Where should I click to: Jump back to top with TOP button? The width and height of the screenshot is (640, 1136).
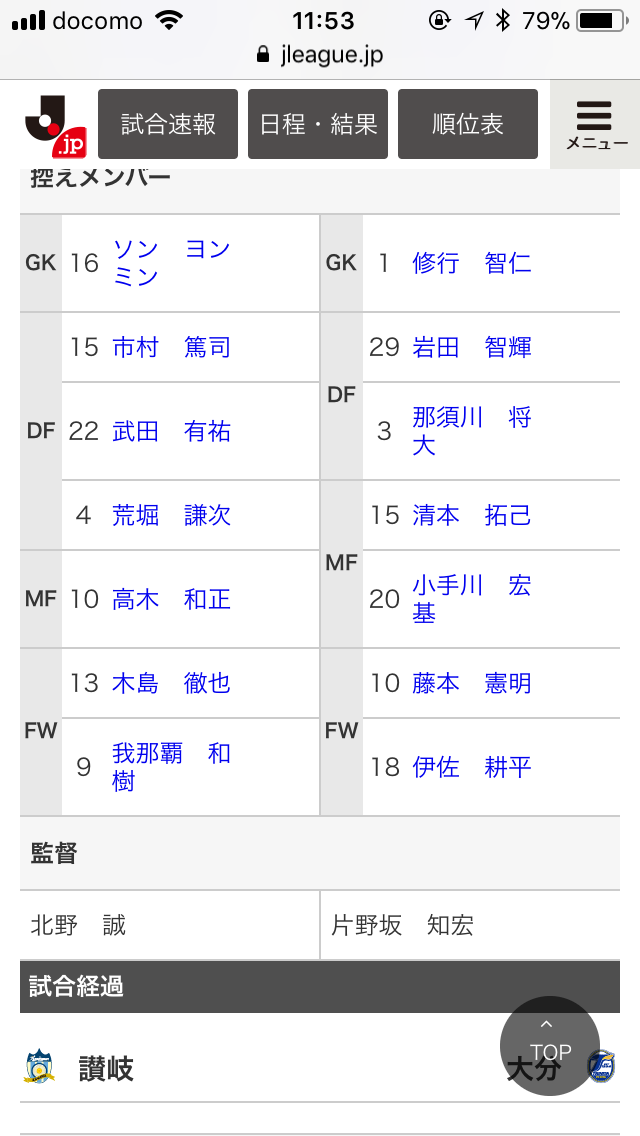point(550,1044)
